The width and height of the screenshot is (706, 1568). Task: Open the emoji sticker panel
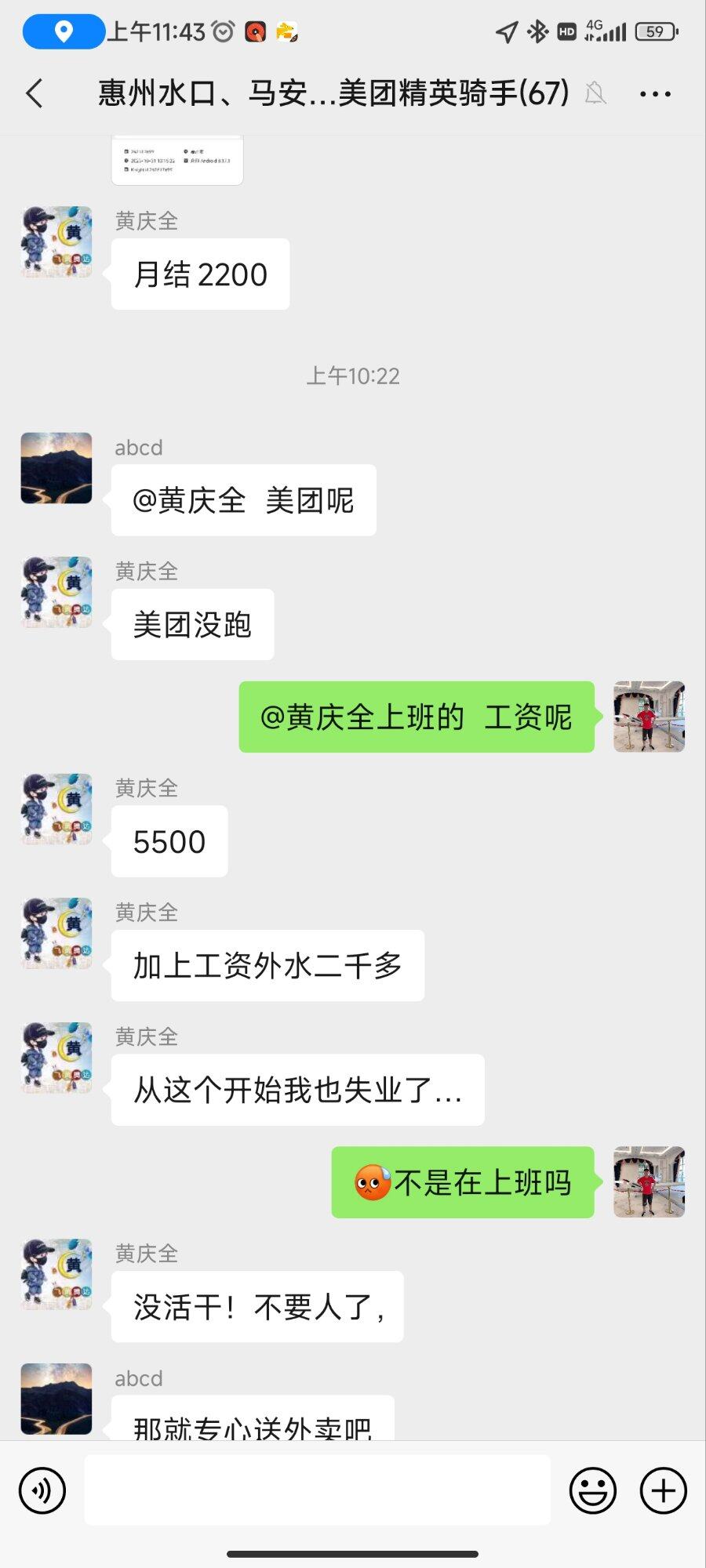[x=592, y=1490]
